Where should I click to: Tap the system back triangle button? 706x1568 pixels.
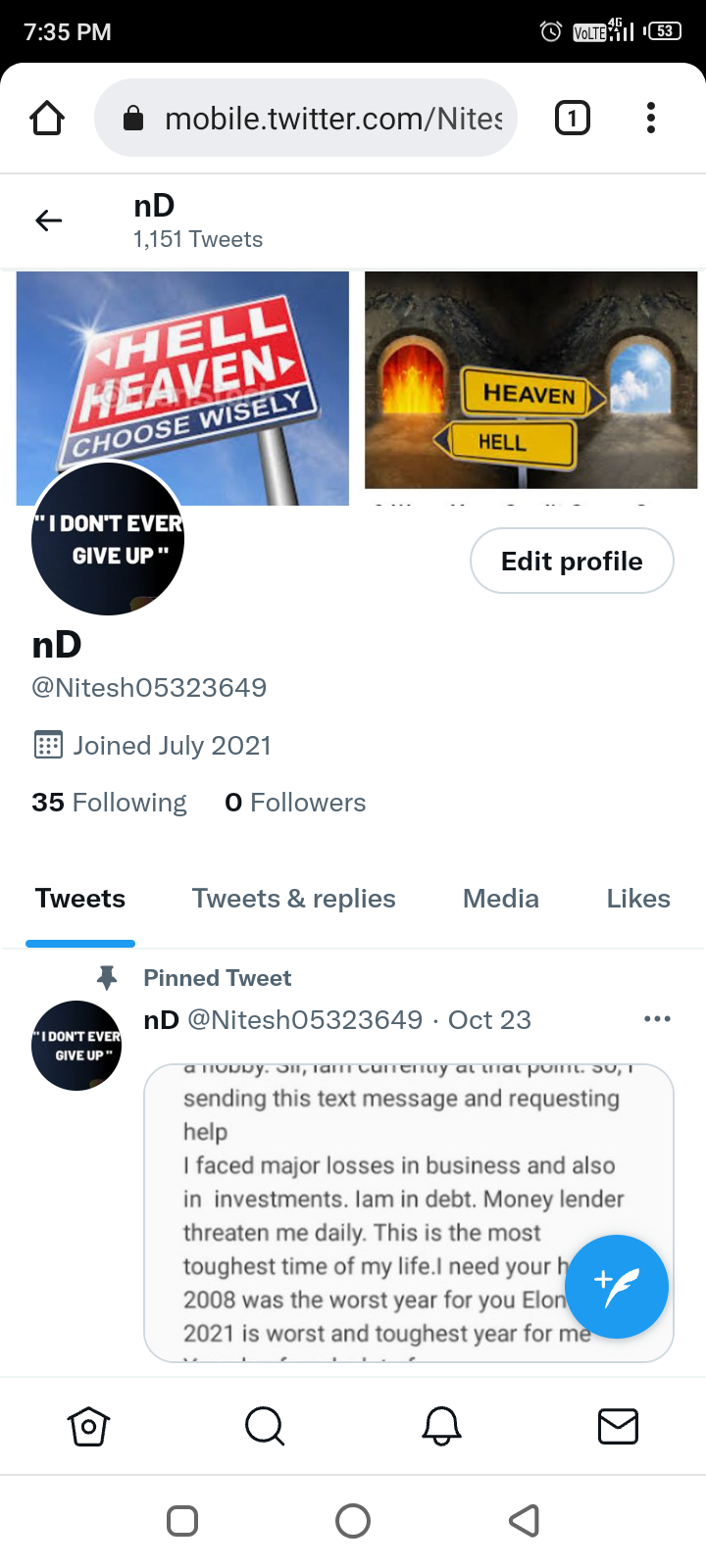click(525, 1521)
